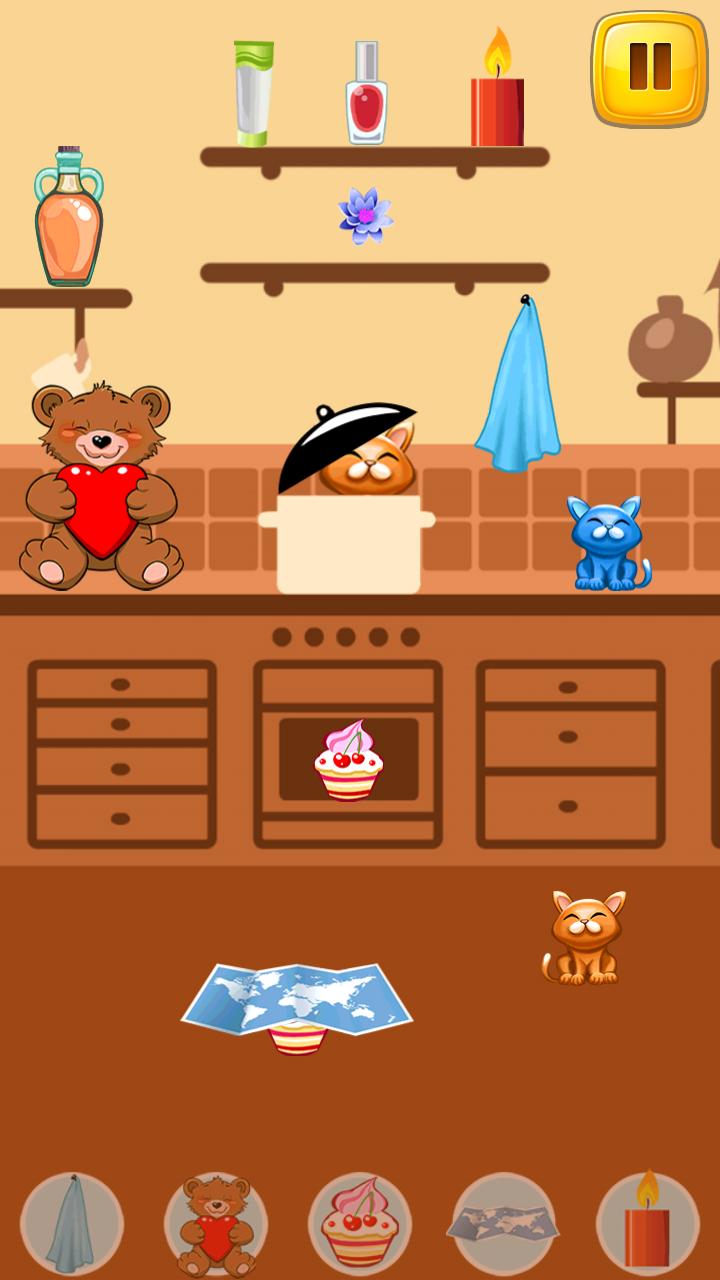Find the cherry cupcake inside the oven
The image size is (720, 1280).
(x=348, y=762)
